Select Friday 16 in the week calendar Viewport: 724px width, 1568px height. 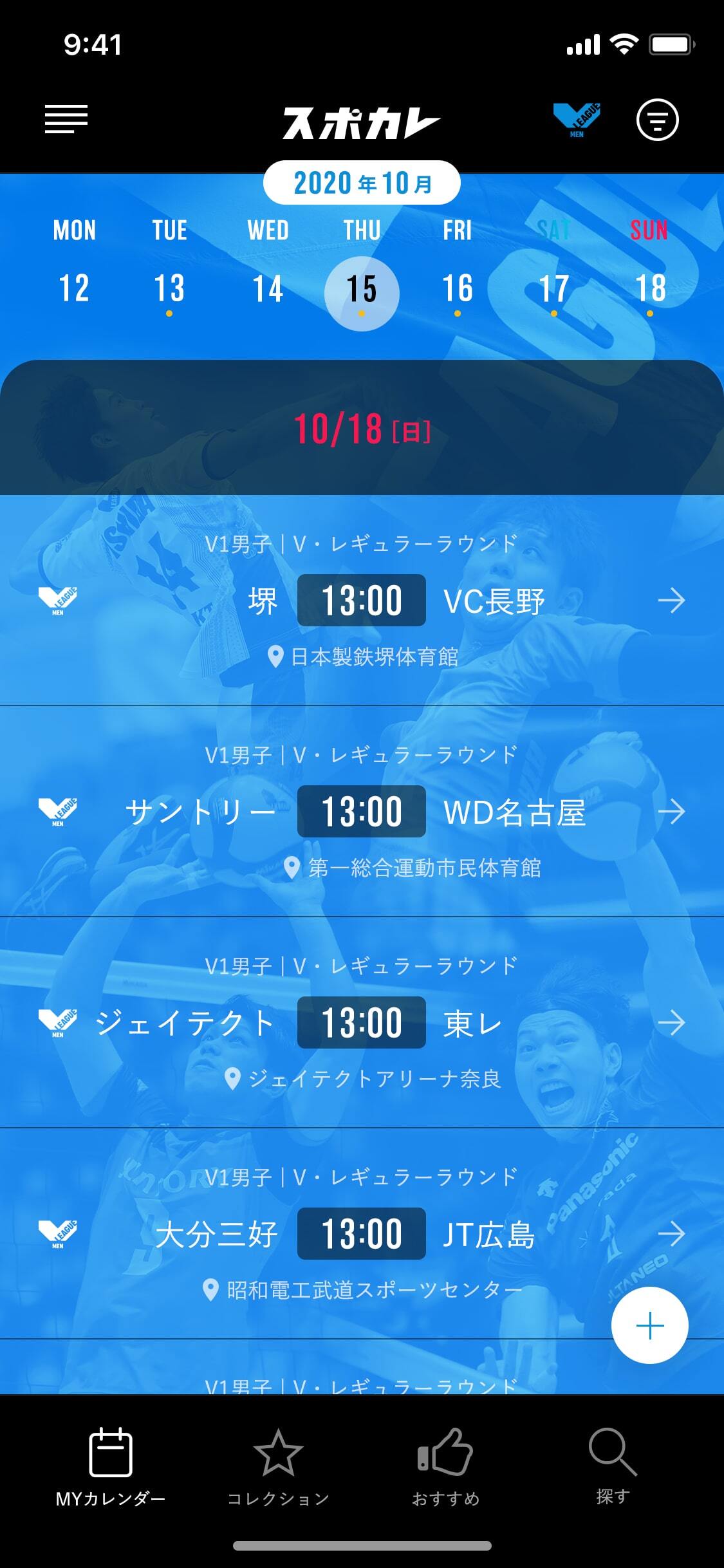(x=458, y=288)
